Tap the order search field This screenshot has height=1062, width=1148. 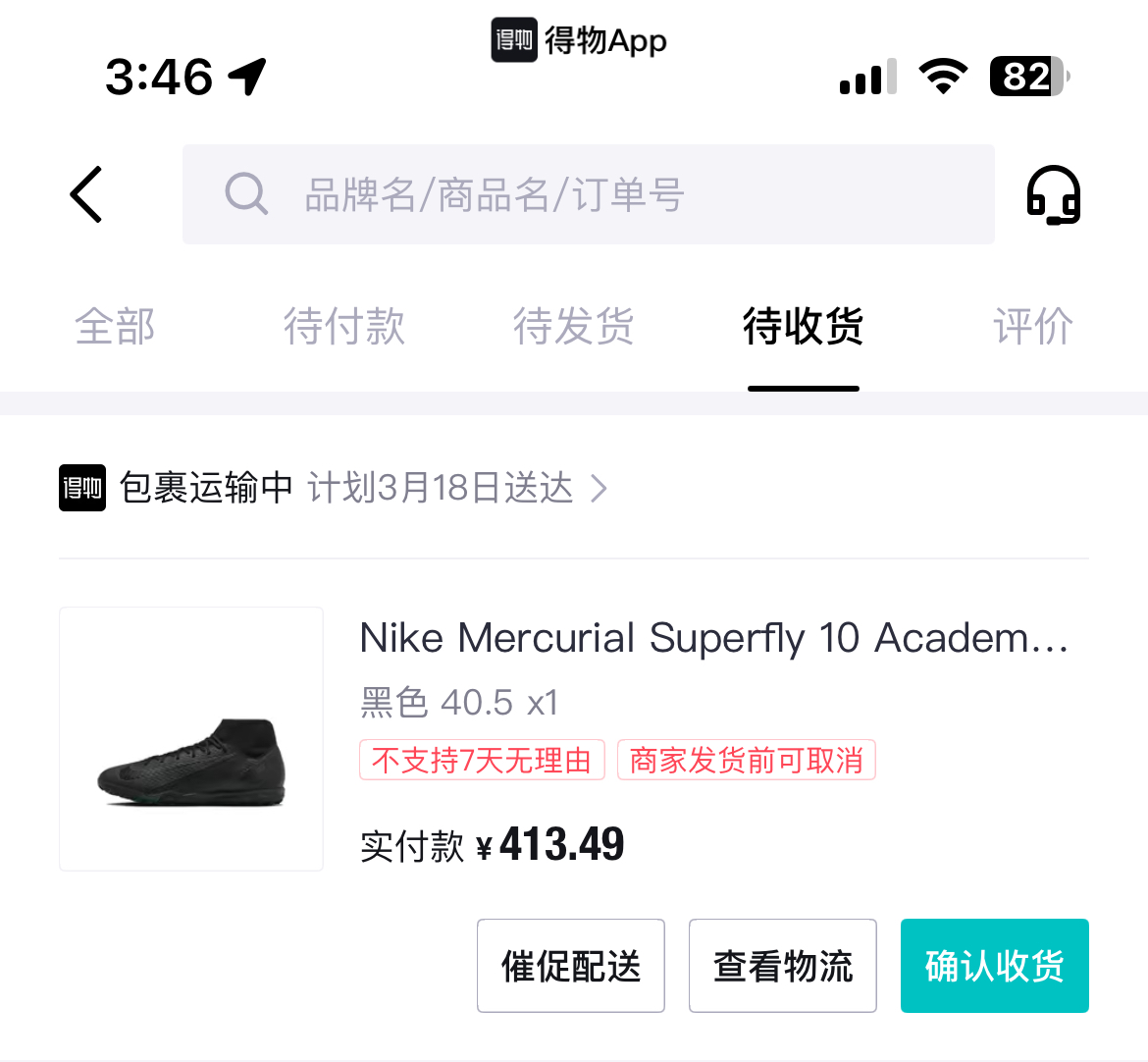[x=589, y=194]
